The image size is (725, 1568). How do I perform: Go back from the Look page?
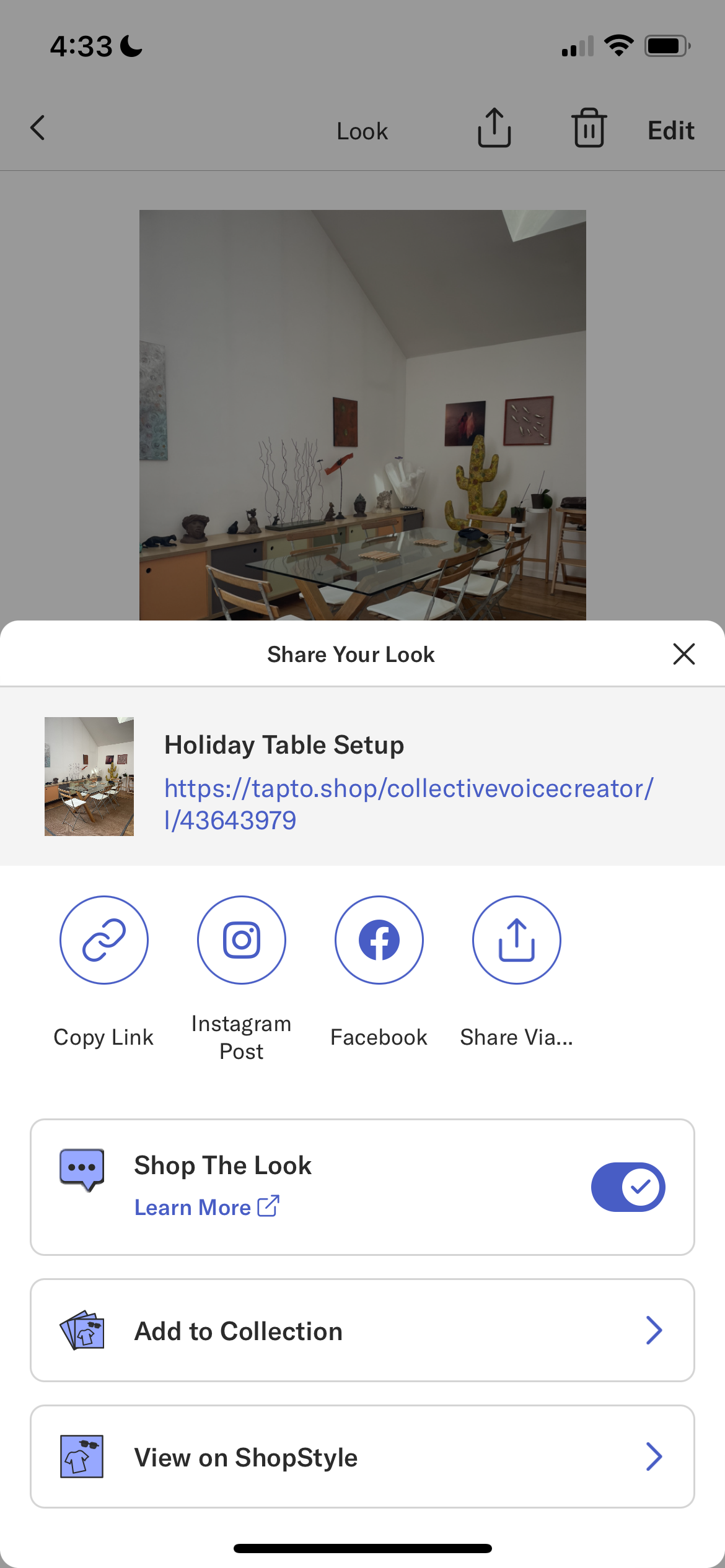click(x=38, y=128)
